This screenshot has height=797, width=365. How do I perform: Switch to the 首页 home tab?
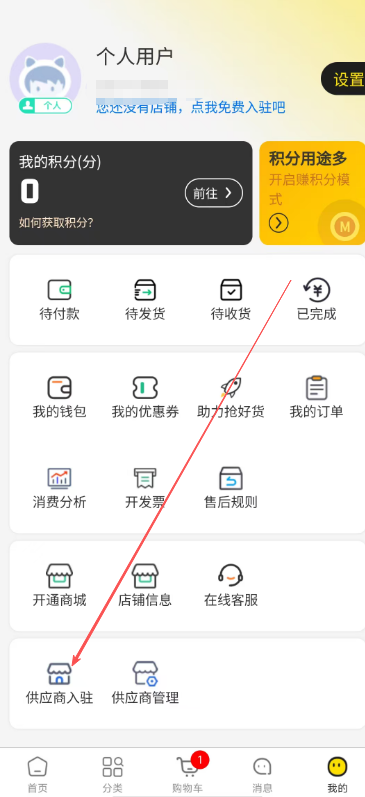click(x=37, y=774)
